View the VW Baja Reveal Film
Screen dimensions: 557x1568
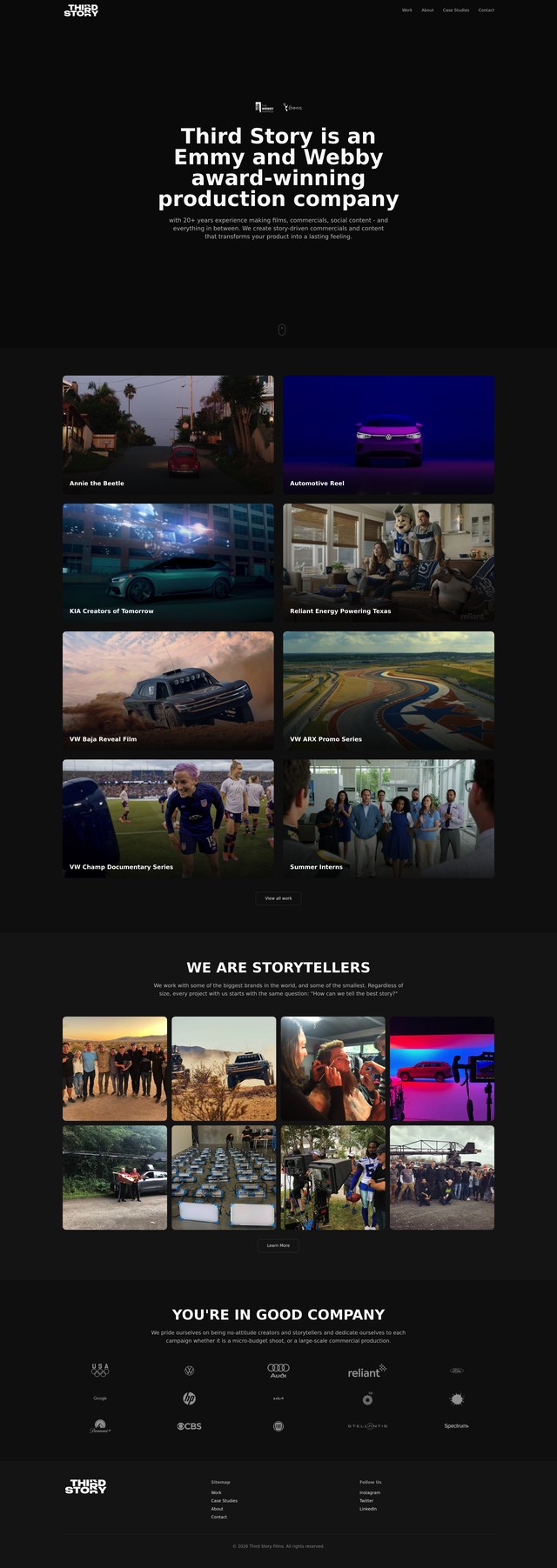(168, 691)
